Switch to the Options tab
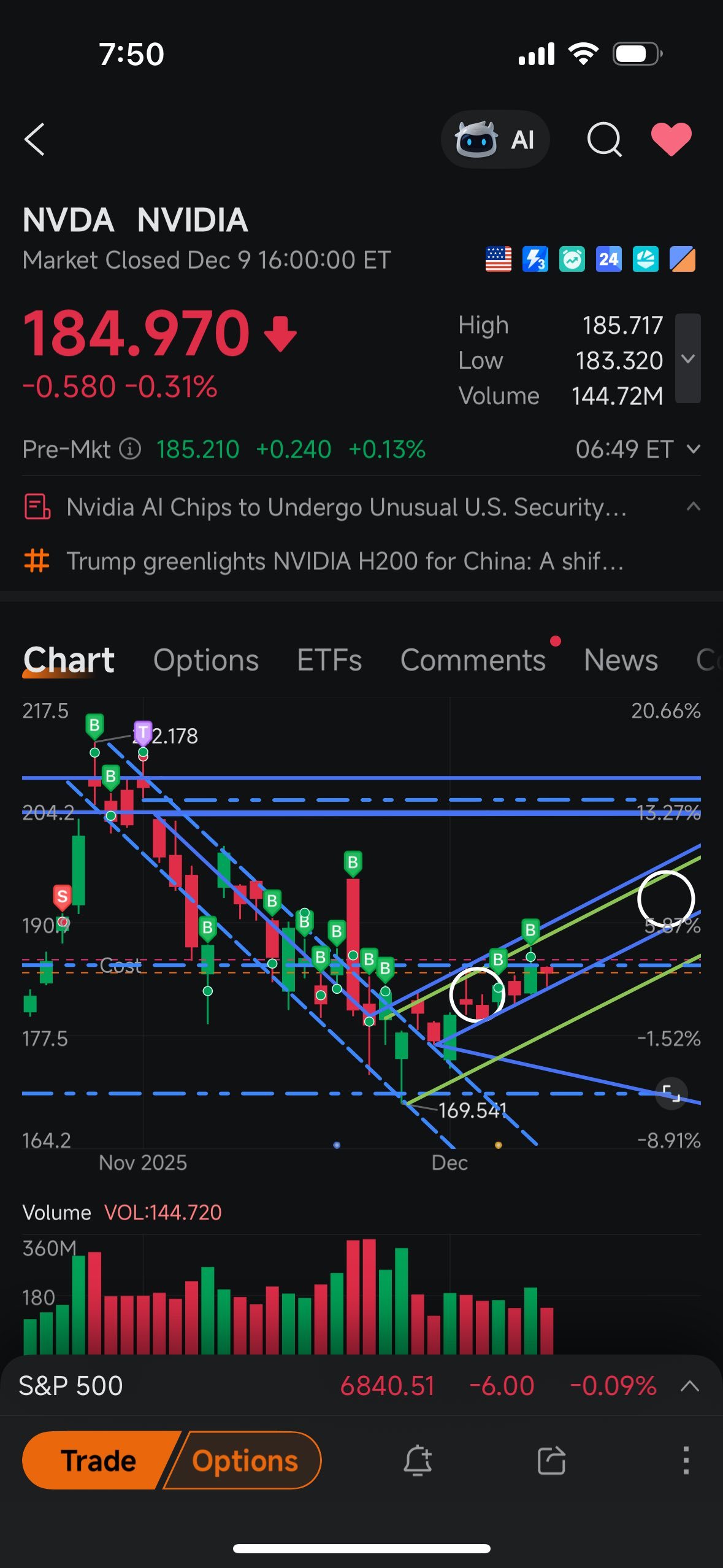 pos(206,660)
